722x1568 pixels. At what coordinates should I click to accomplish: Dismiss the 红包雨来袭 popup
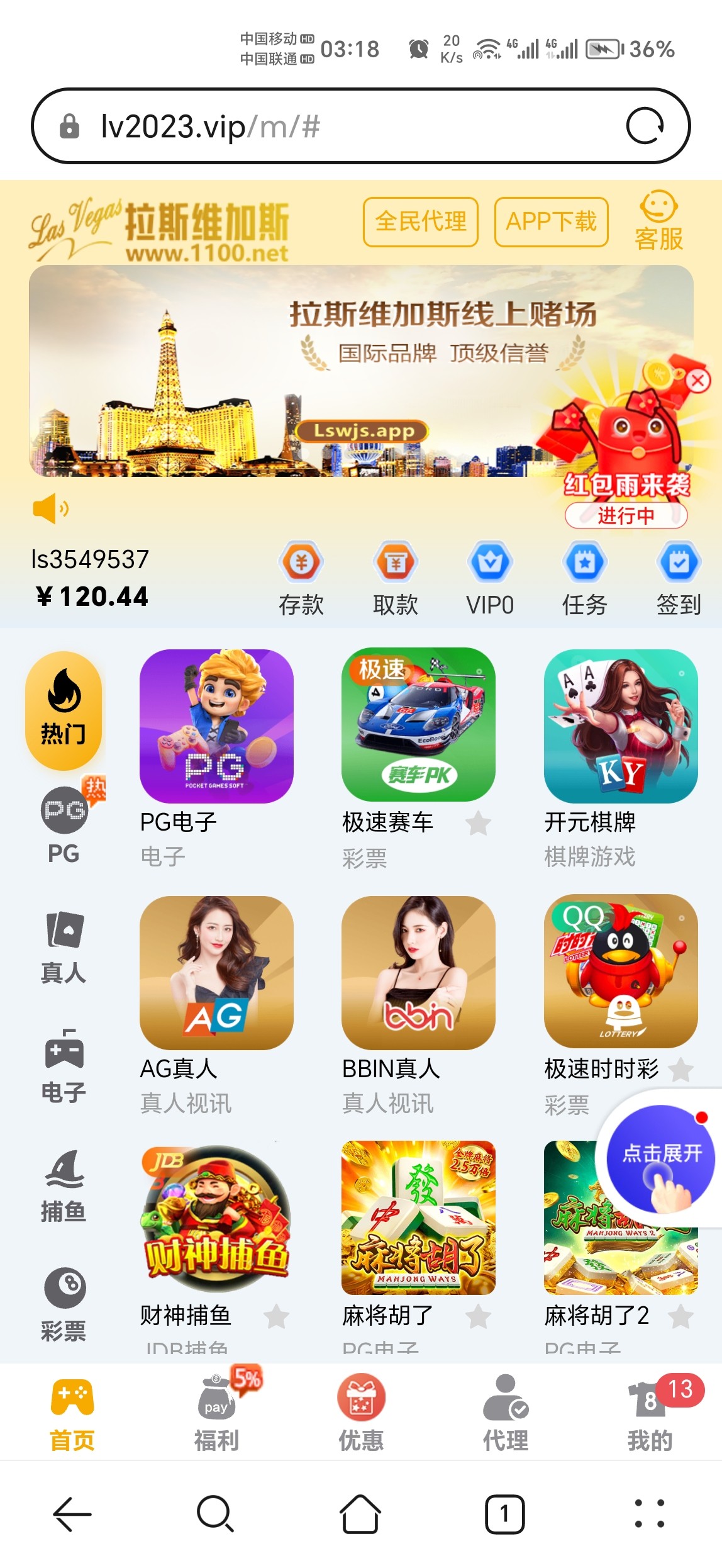(x=697, y=381)
